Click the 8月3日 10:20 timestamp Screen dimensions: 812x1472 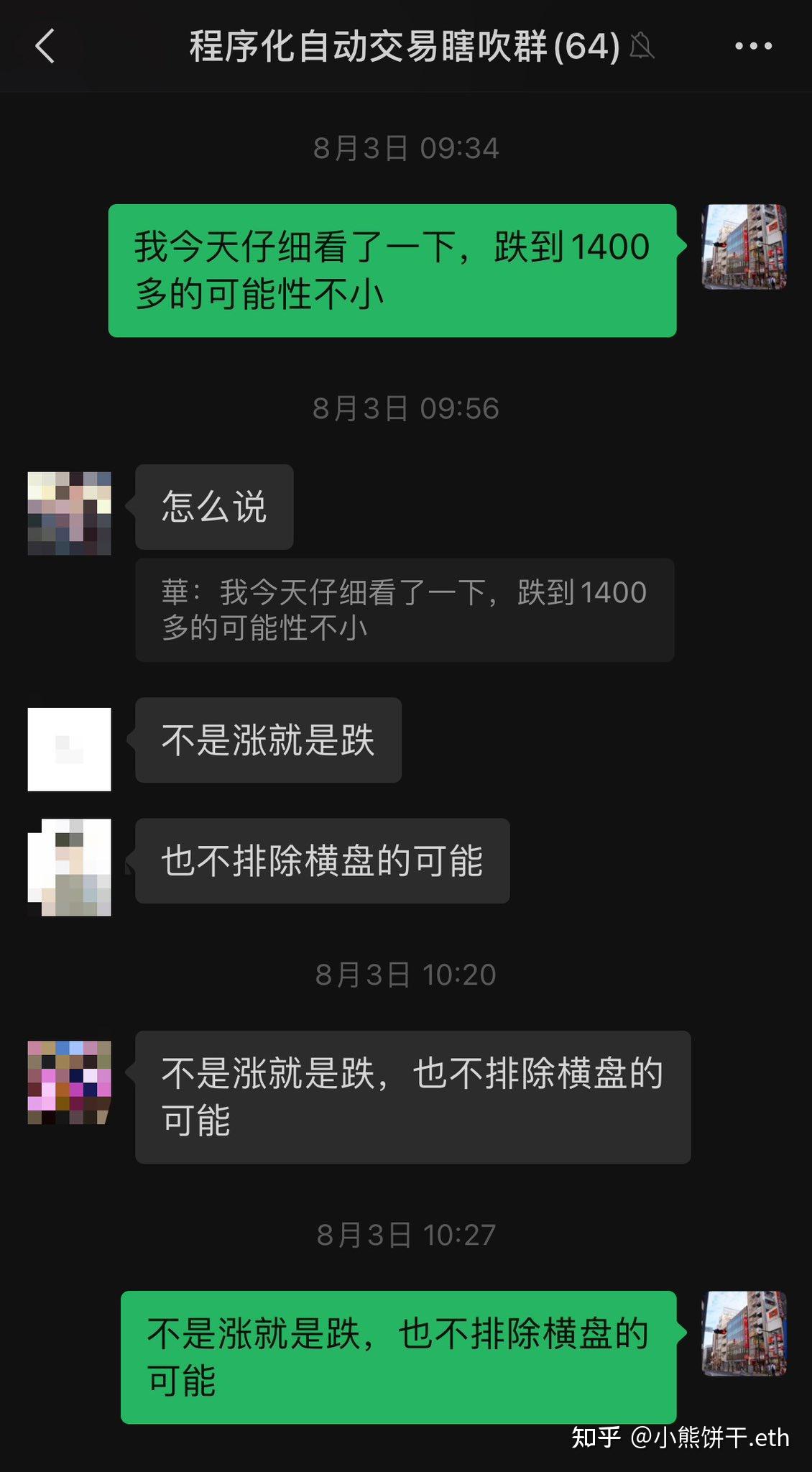click(x=406, y=974)
